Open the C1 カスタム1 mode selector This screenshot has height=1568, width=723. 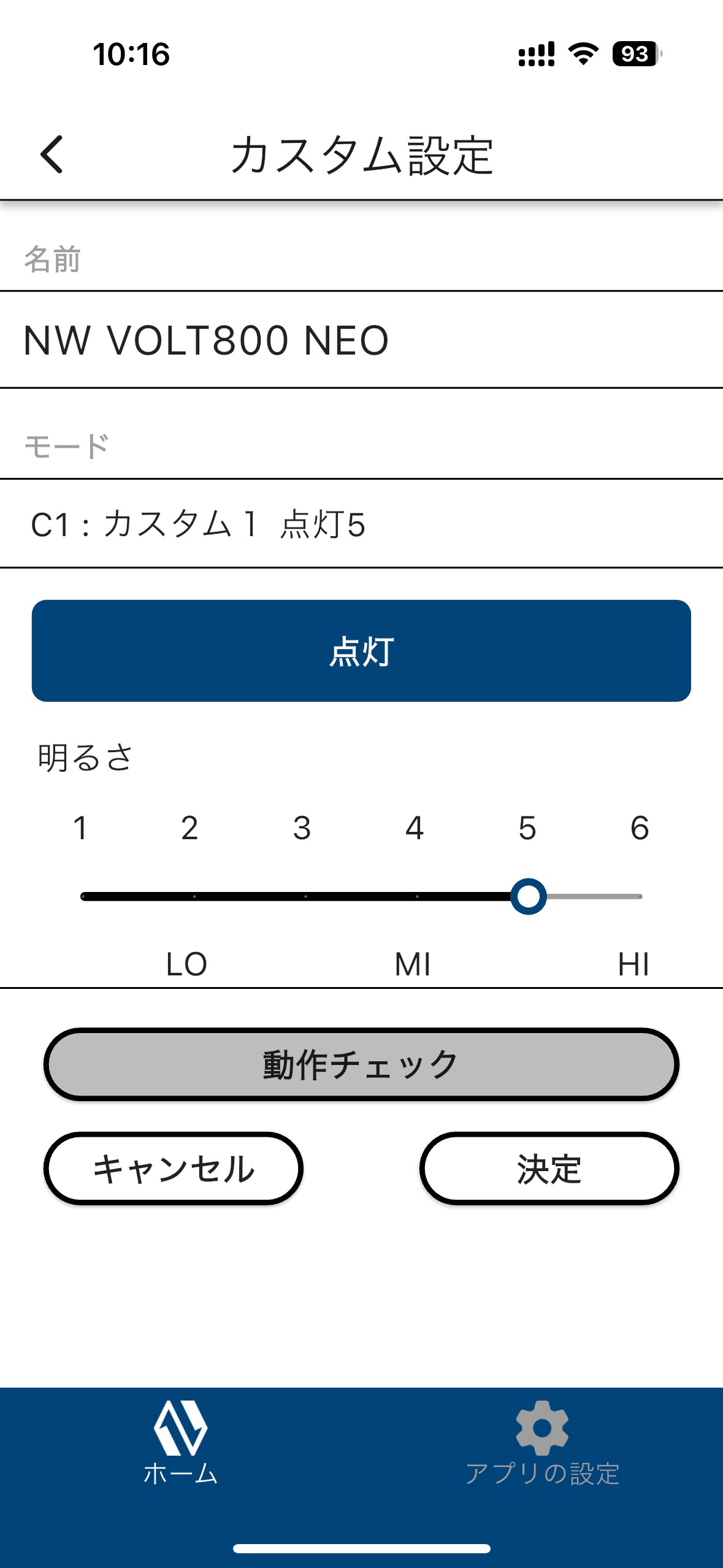tap(361, 525)
